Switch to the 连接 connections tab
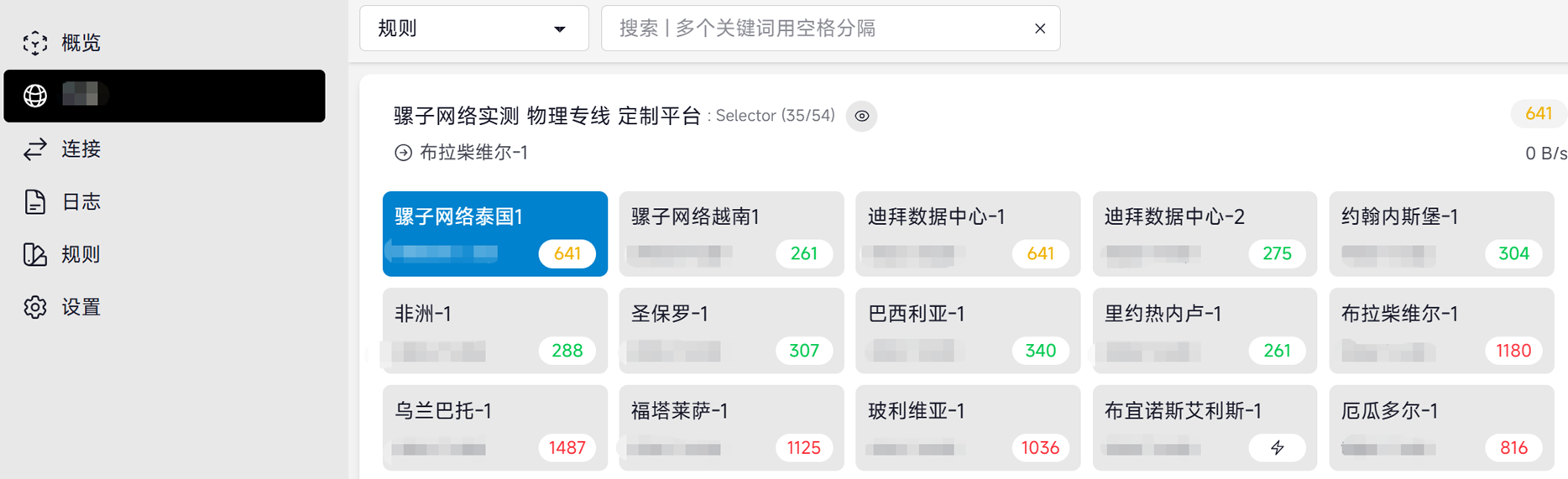Viewport: 1568px width, 479px height. tap(80, 149)
